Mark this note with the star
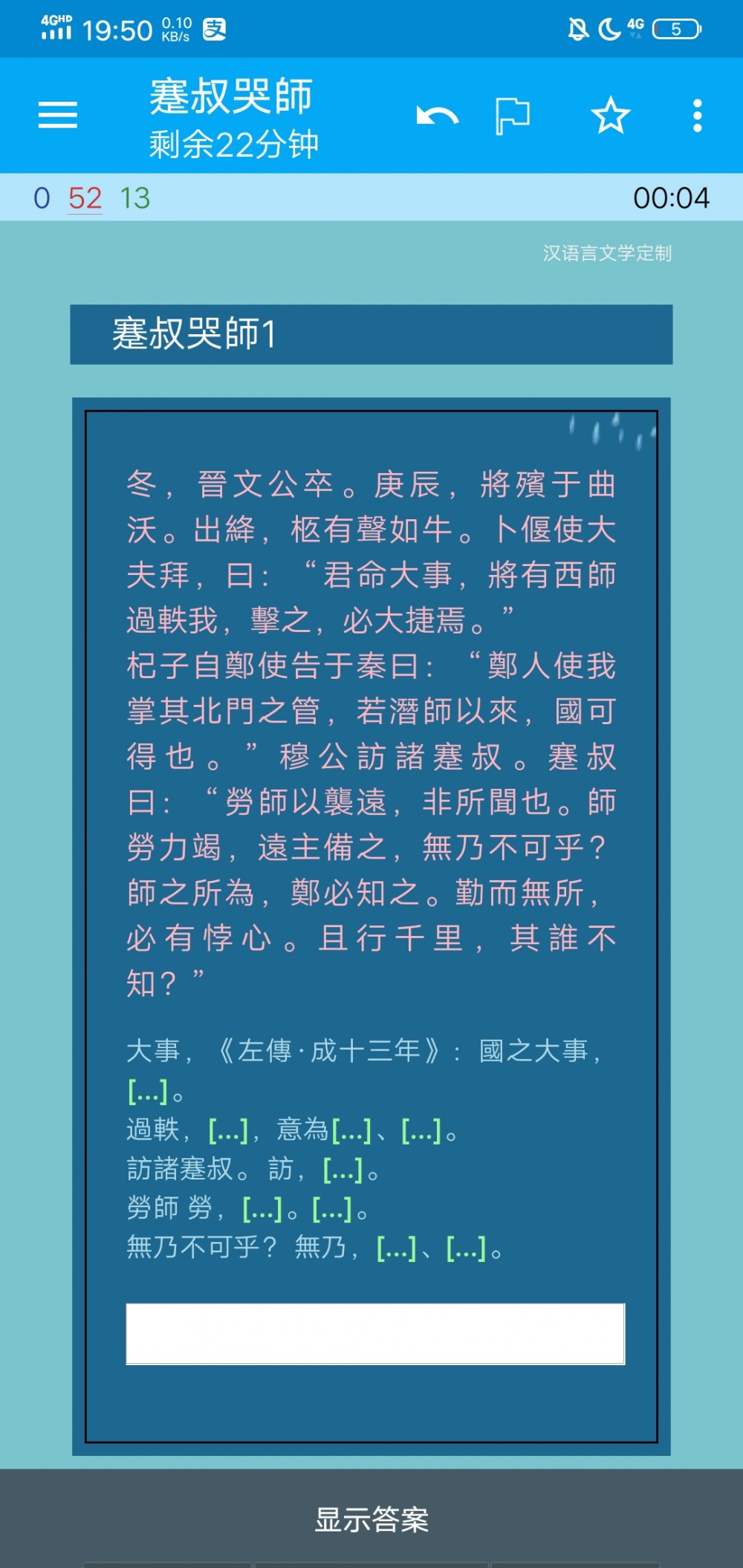 (x=611, y=116)
